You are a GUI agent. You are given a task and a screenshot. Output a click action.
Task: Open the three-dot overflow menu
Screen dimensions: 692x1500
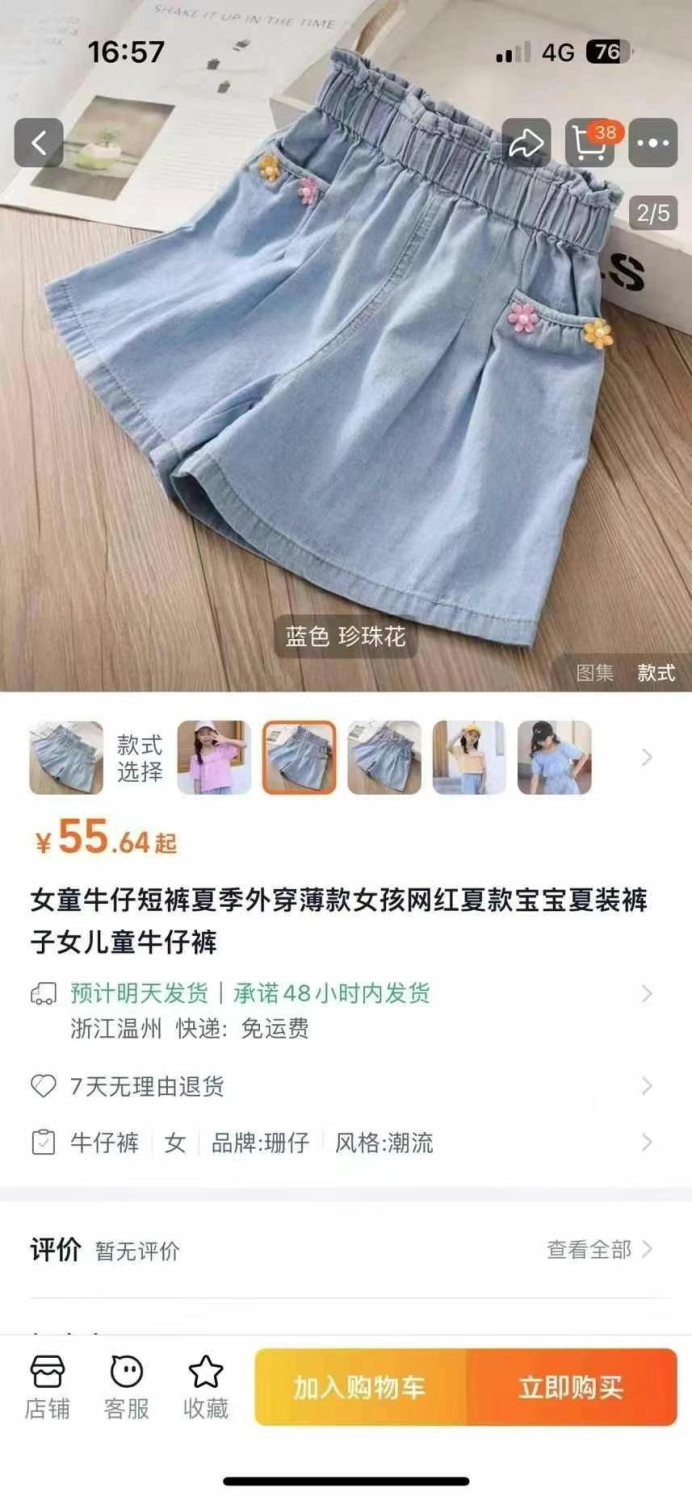tap(653, 143)
